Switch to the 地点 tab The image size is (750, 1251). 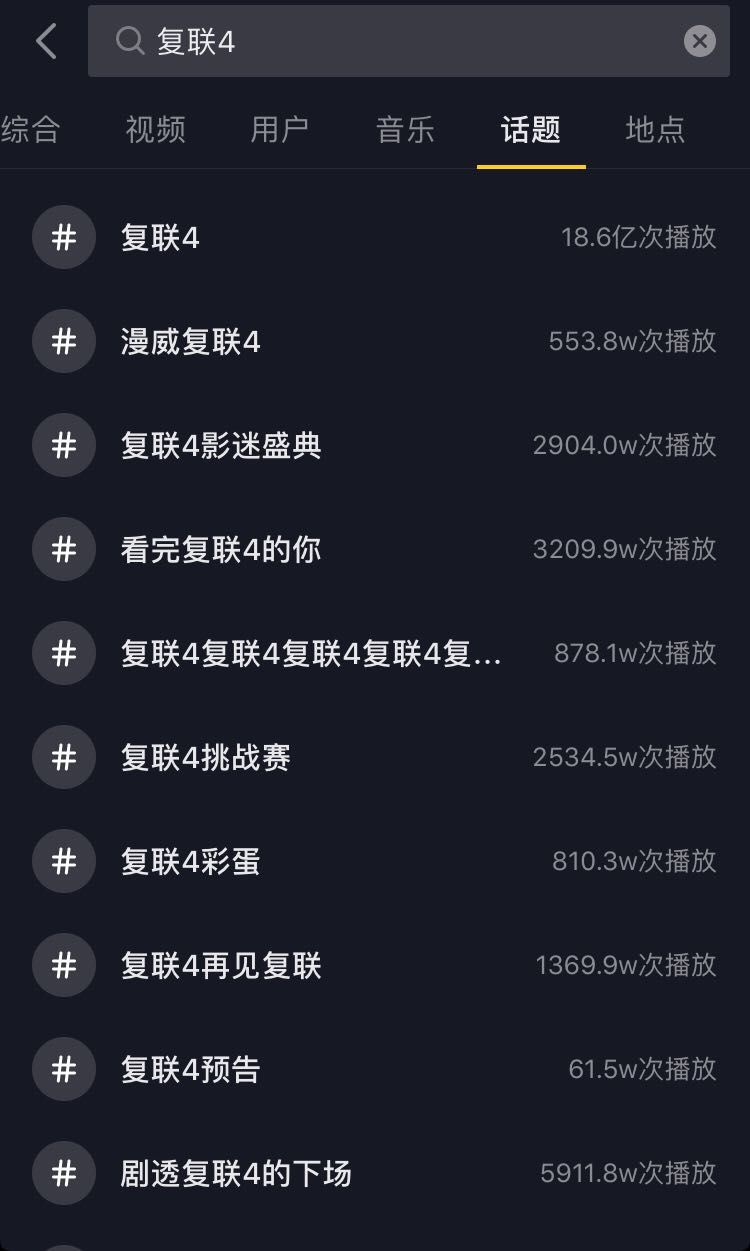pos(655,129)
